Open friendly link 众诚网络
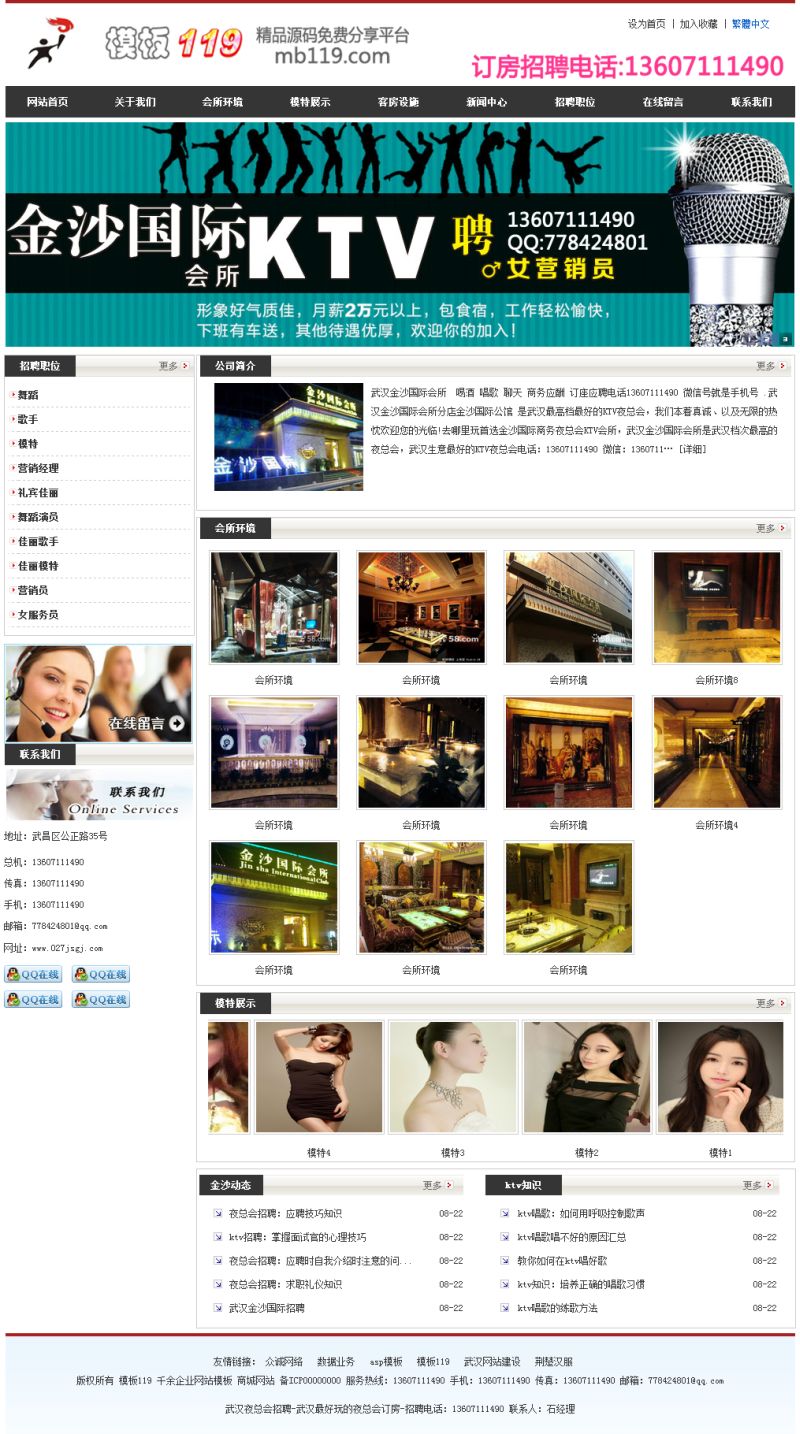Screen dimensions: 800x1434 tap(283, 1361)
